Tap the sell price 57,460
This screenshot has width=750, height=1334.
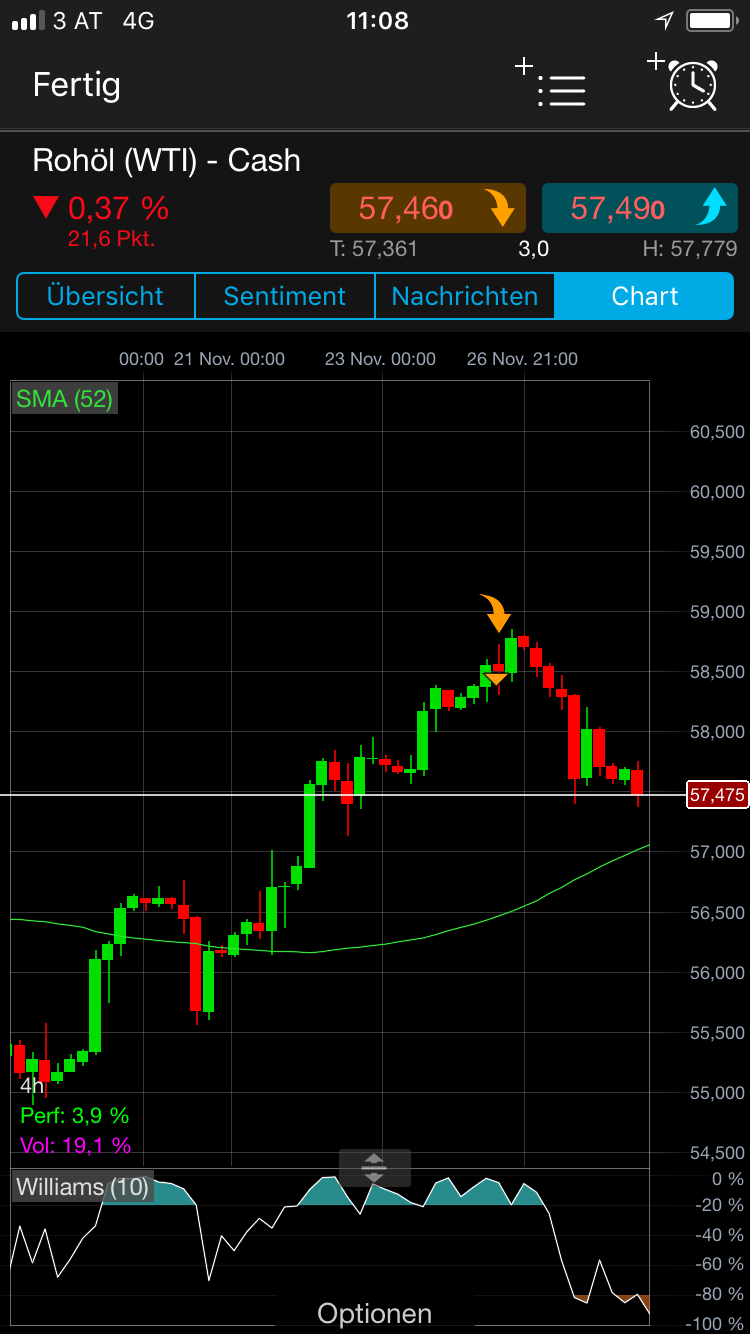point(427,208)
